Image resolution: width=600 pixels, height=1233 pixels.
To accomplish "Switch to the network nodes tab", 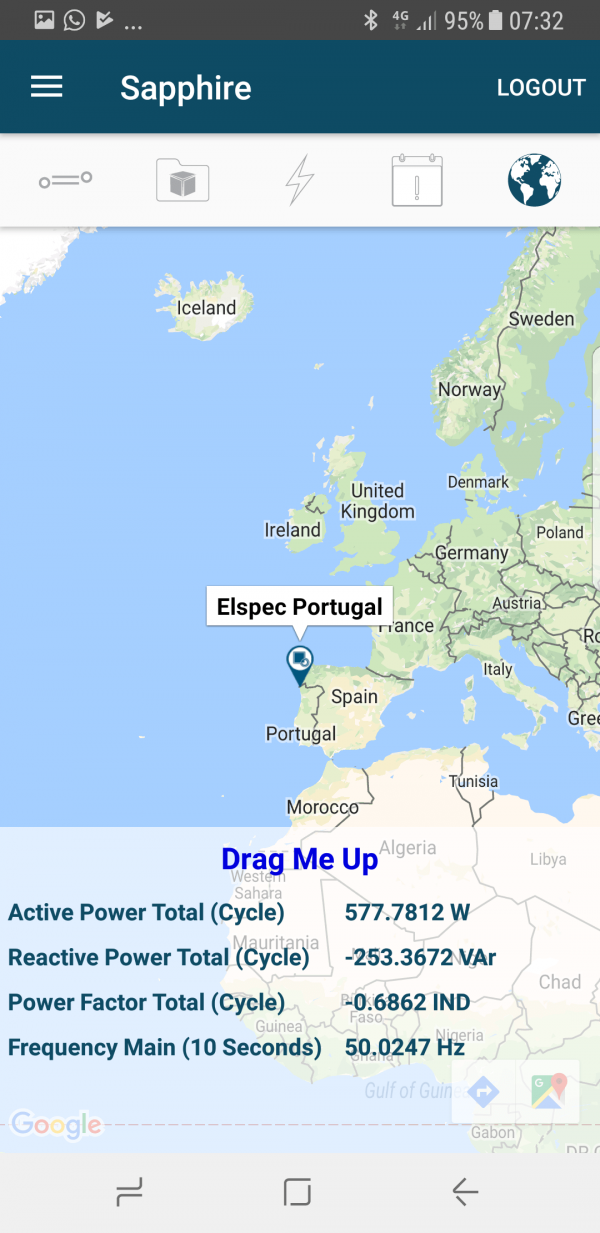I will click(66, 180).
